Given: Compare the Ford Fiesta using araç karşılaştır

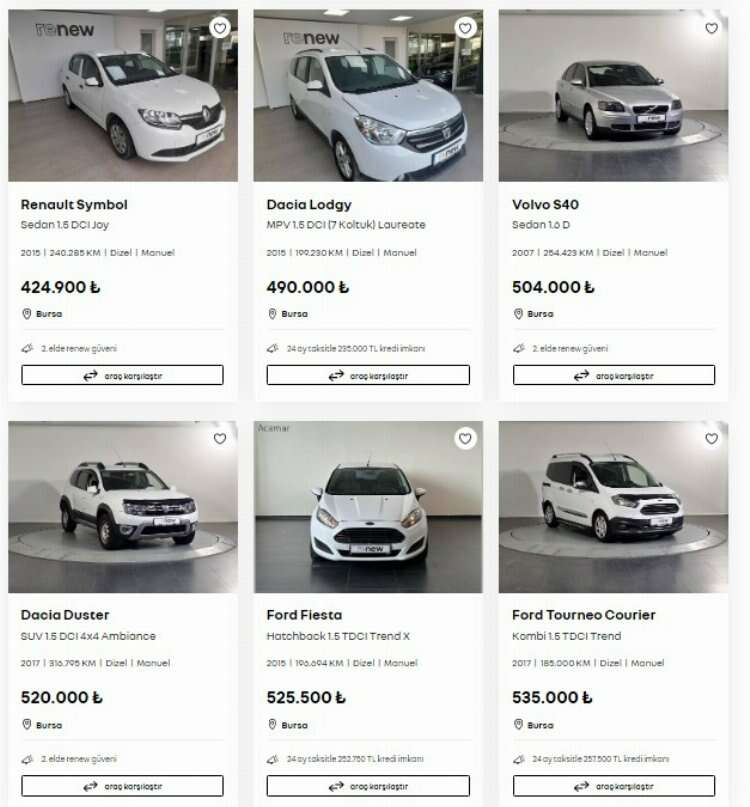Looking at the screenshot, I should click(x=368, y=786).
